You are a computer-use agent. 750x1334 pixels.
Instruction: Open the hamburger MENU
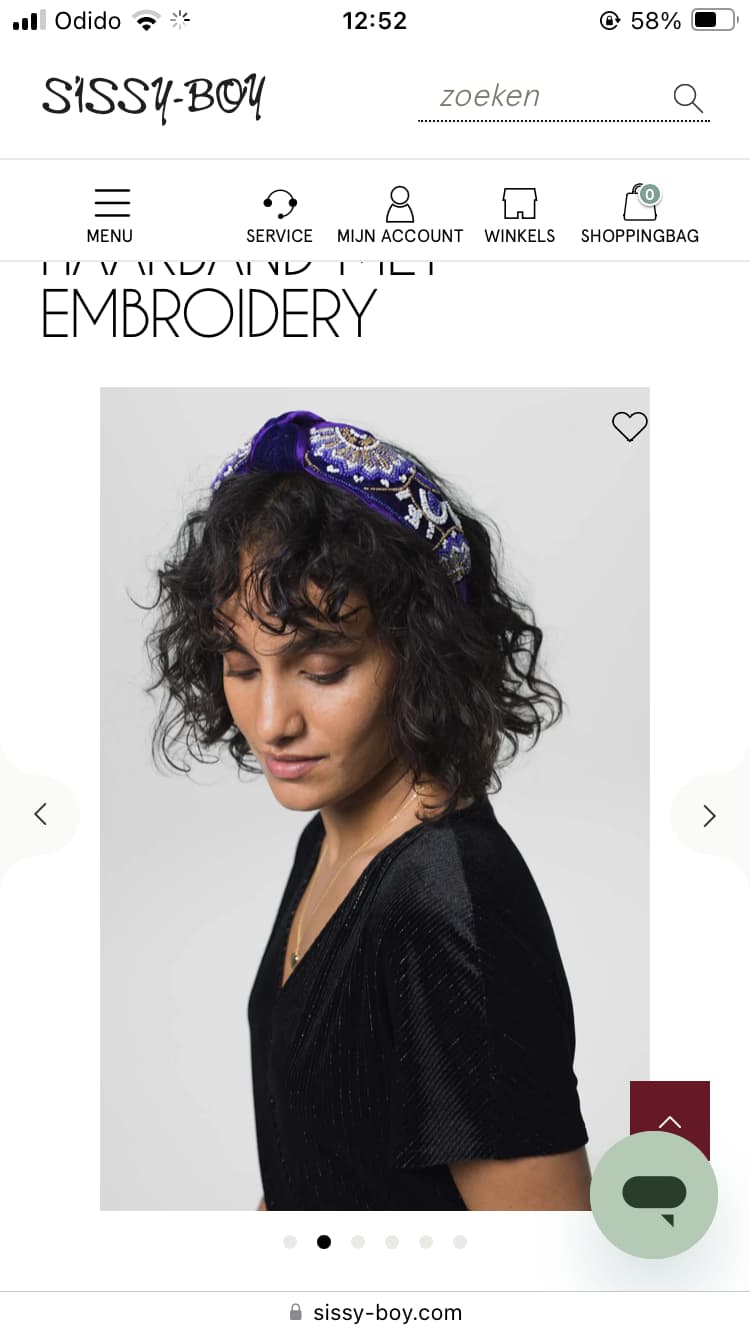tap(111, 216)
